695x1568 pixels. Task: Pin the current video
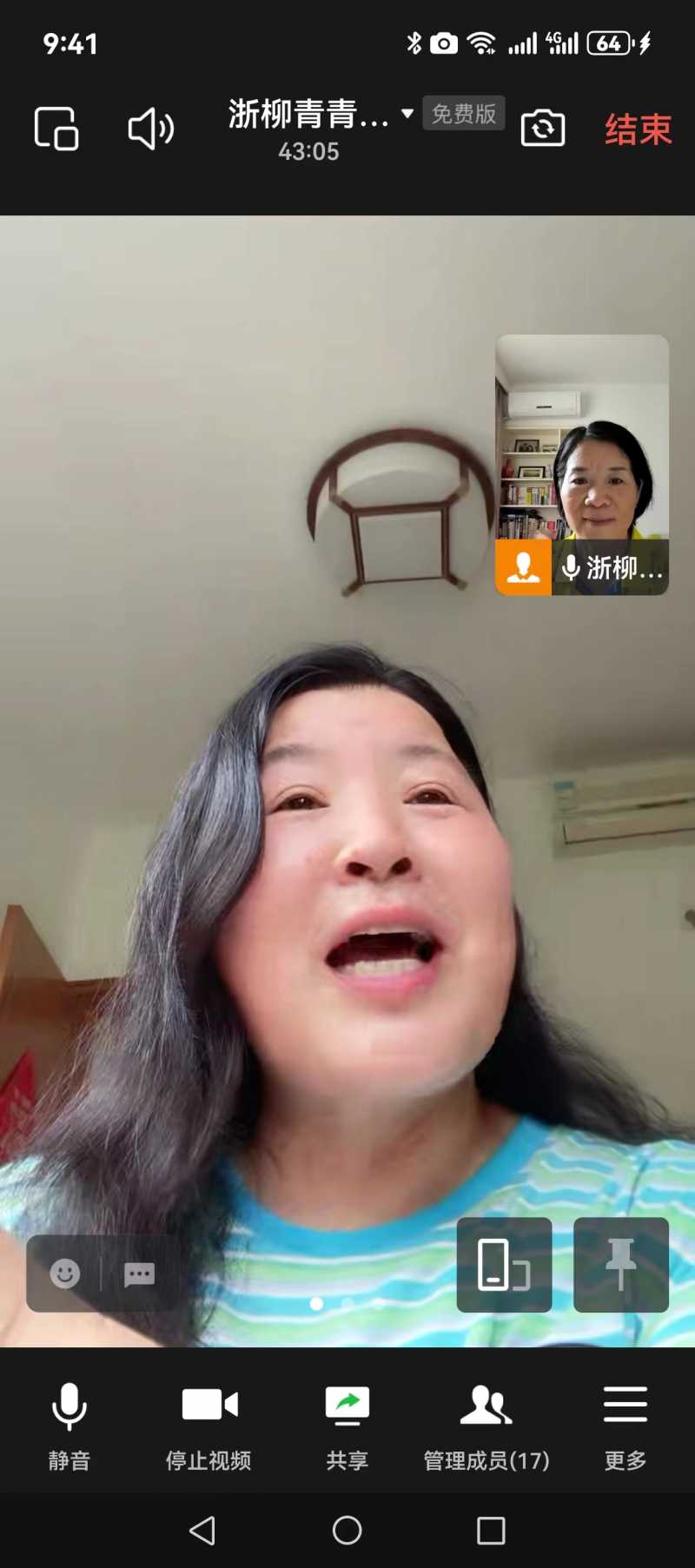pyautogui.click(x=620, y=1264)
